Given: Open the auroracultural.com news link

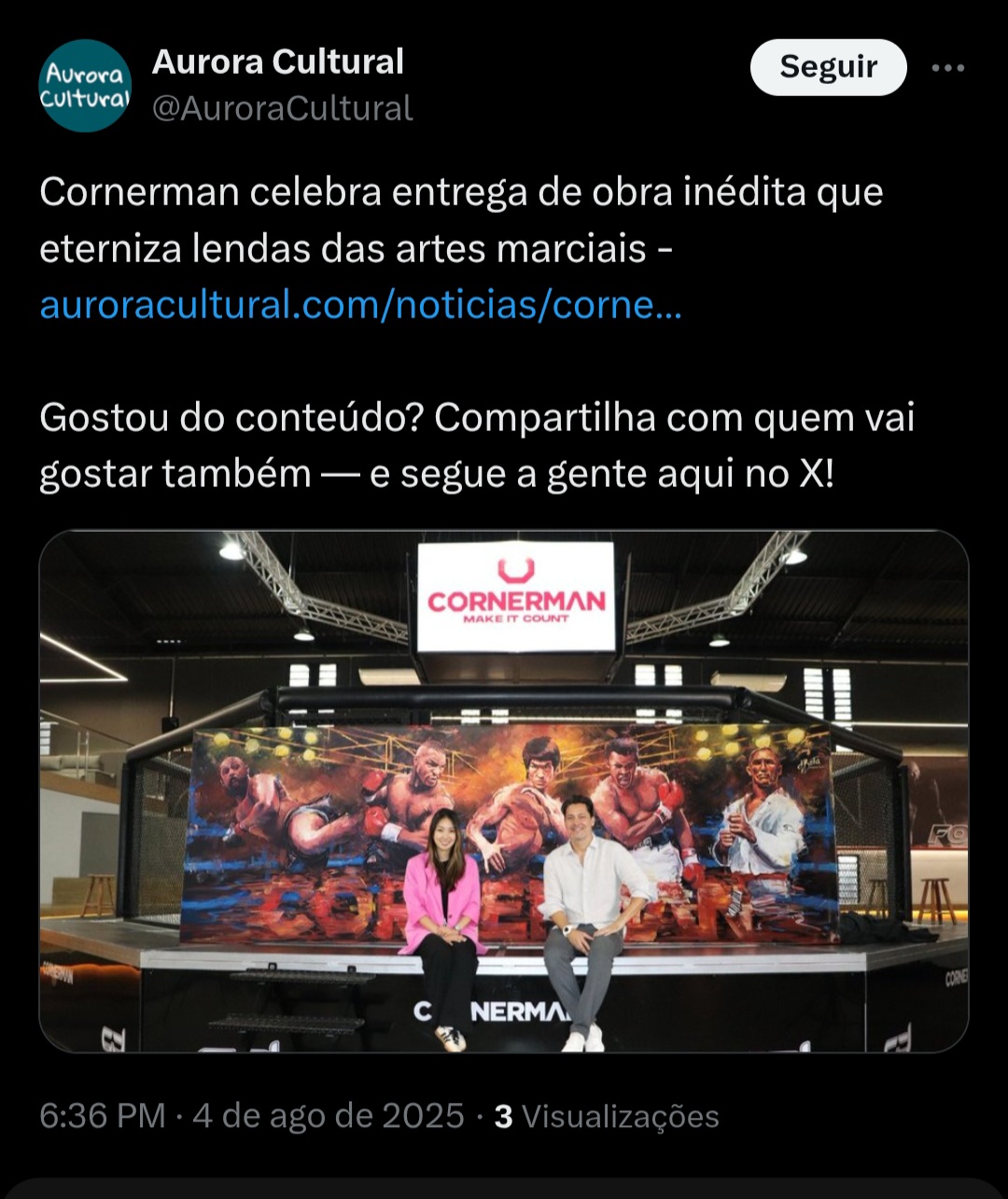Looking at the screenshot, I should point(360,305).
